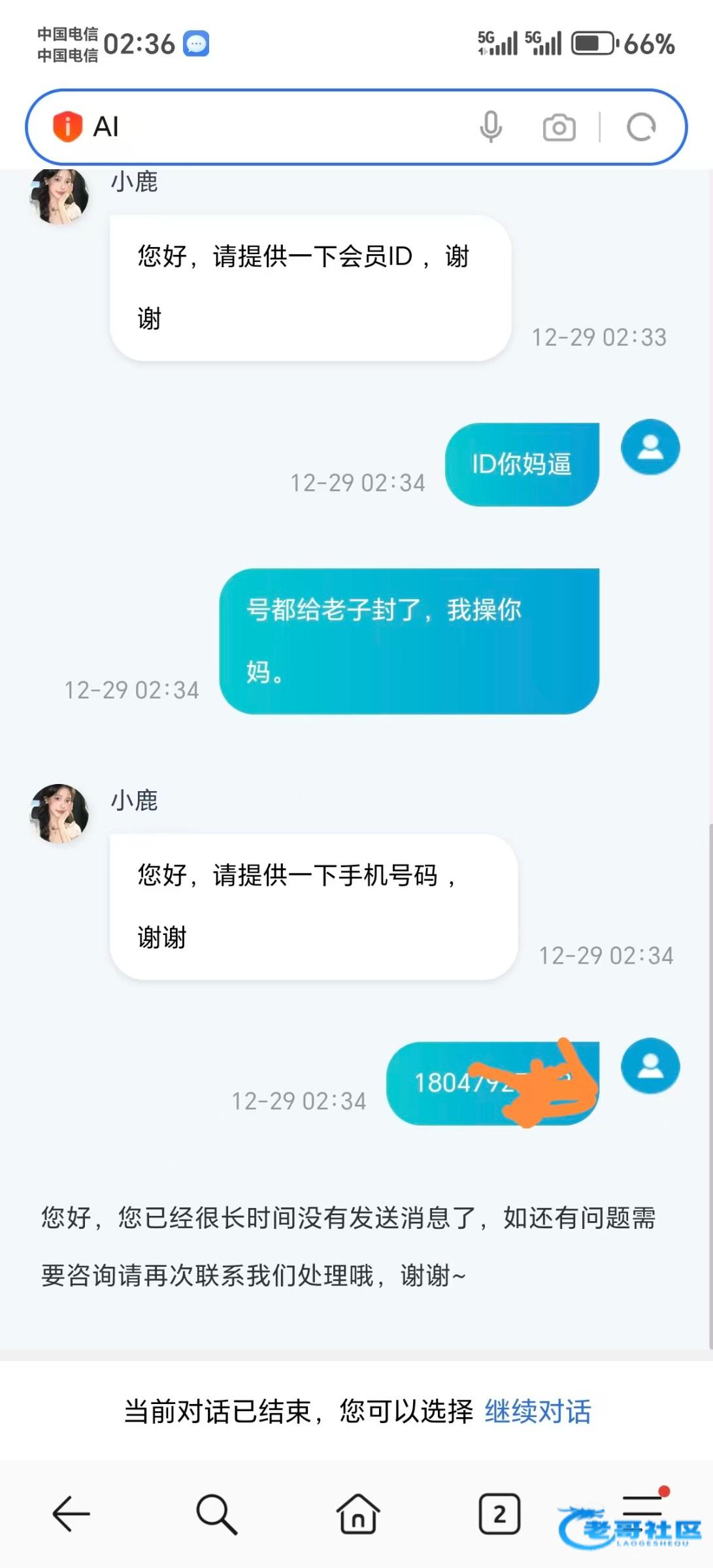Go back with the arrow button
The image size is (713, 1568).
(71, 1513)
